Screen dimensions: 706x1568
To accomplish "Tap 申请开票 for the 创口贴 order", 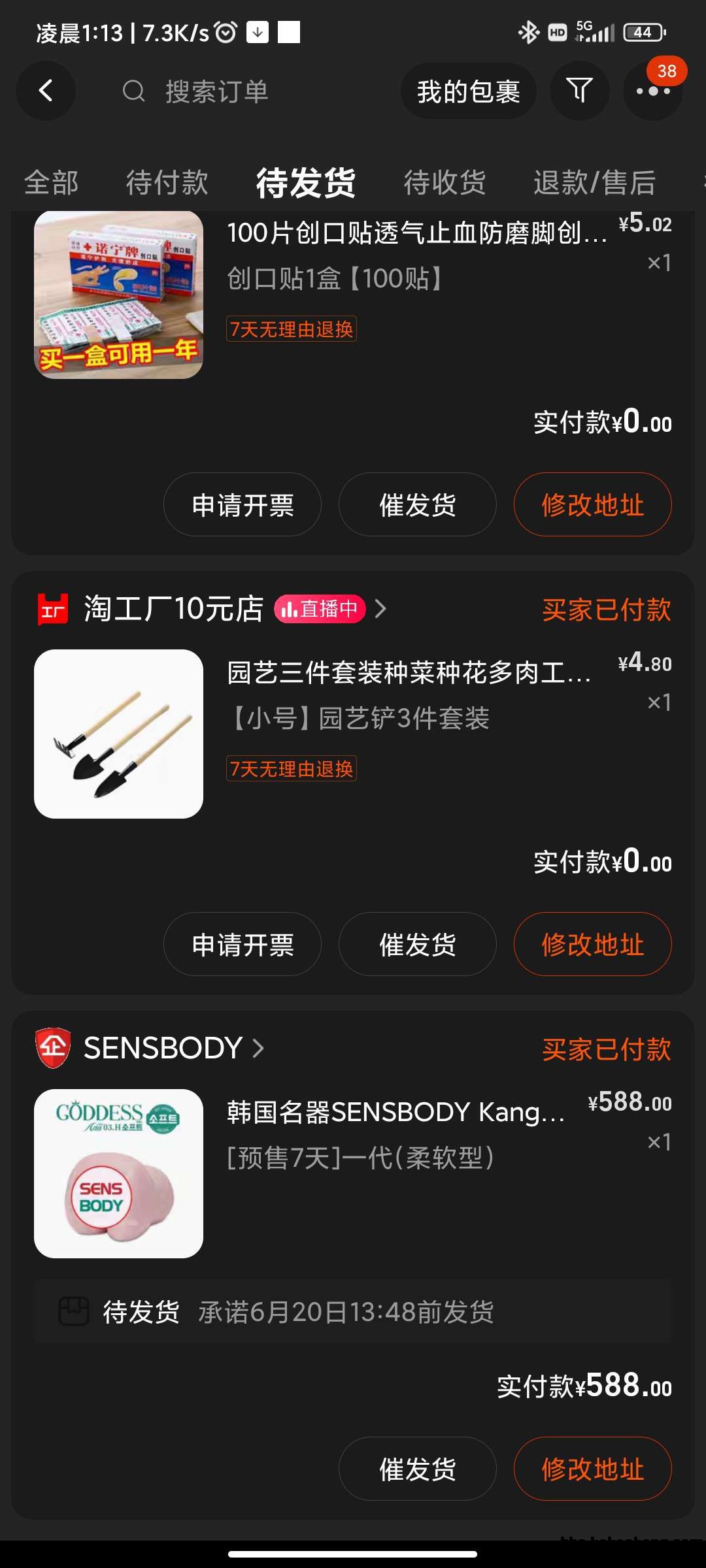I will coord(243,505).
